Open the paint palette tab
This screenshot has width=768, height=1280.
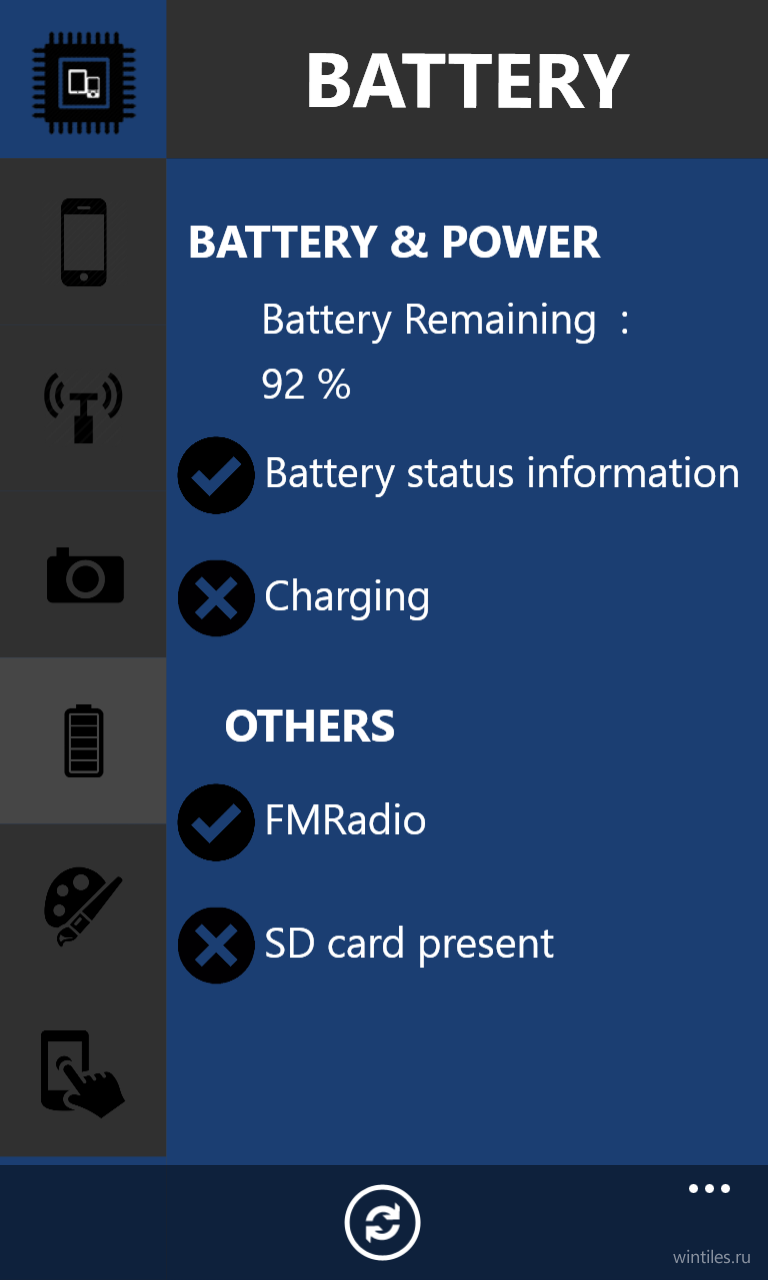coord(83,907)
